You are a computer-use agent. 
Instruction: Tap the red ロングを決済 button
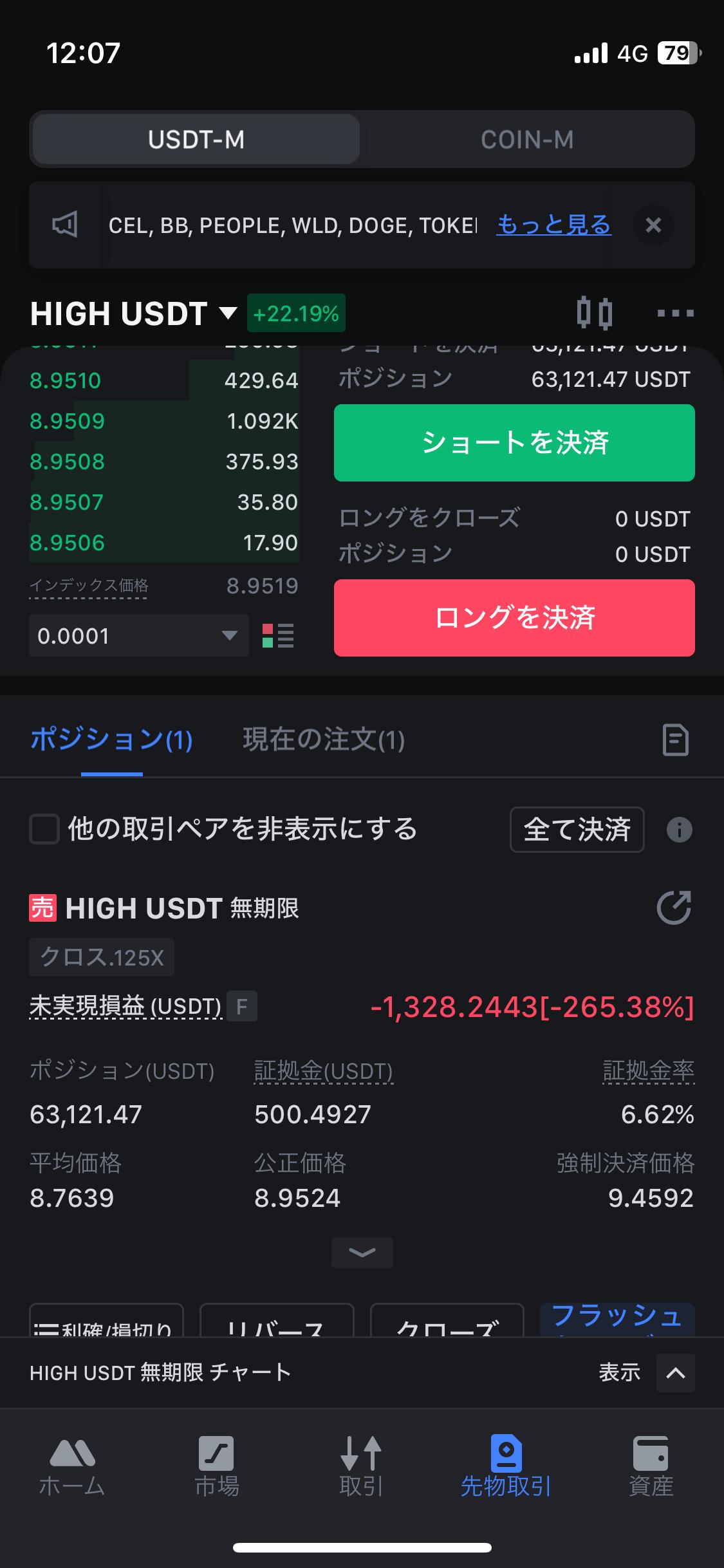click(514, 618)
